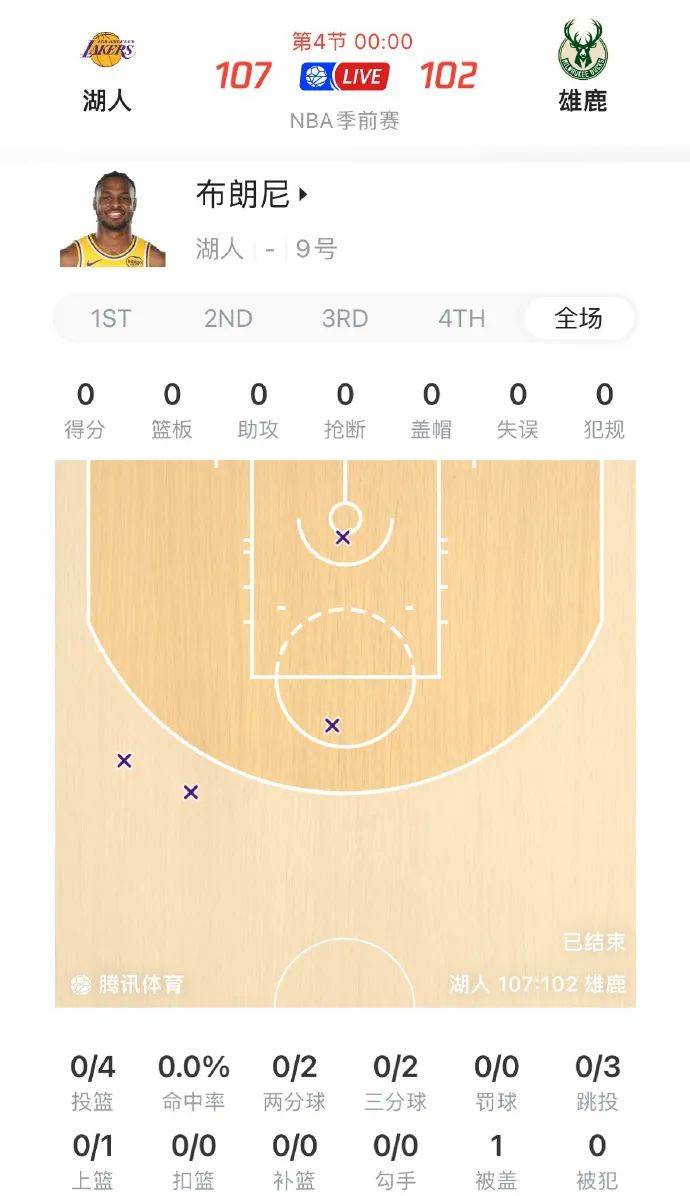690x1196 pixels.
Task: Open the 雄鹿 team page
Action: tap(582, 67)
